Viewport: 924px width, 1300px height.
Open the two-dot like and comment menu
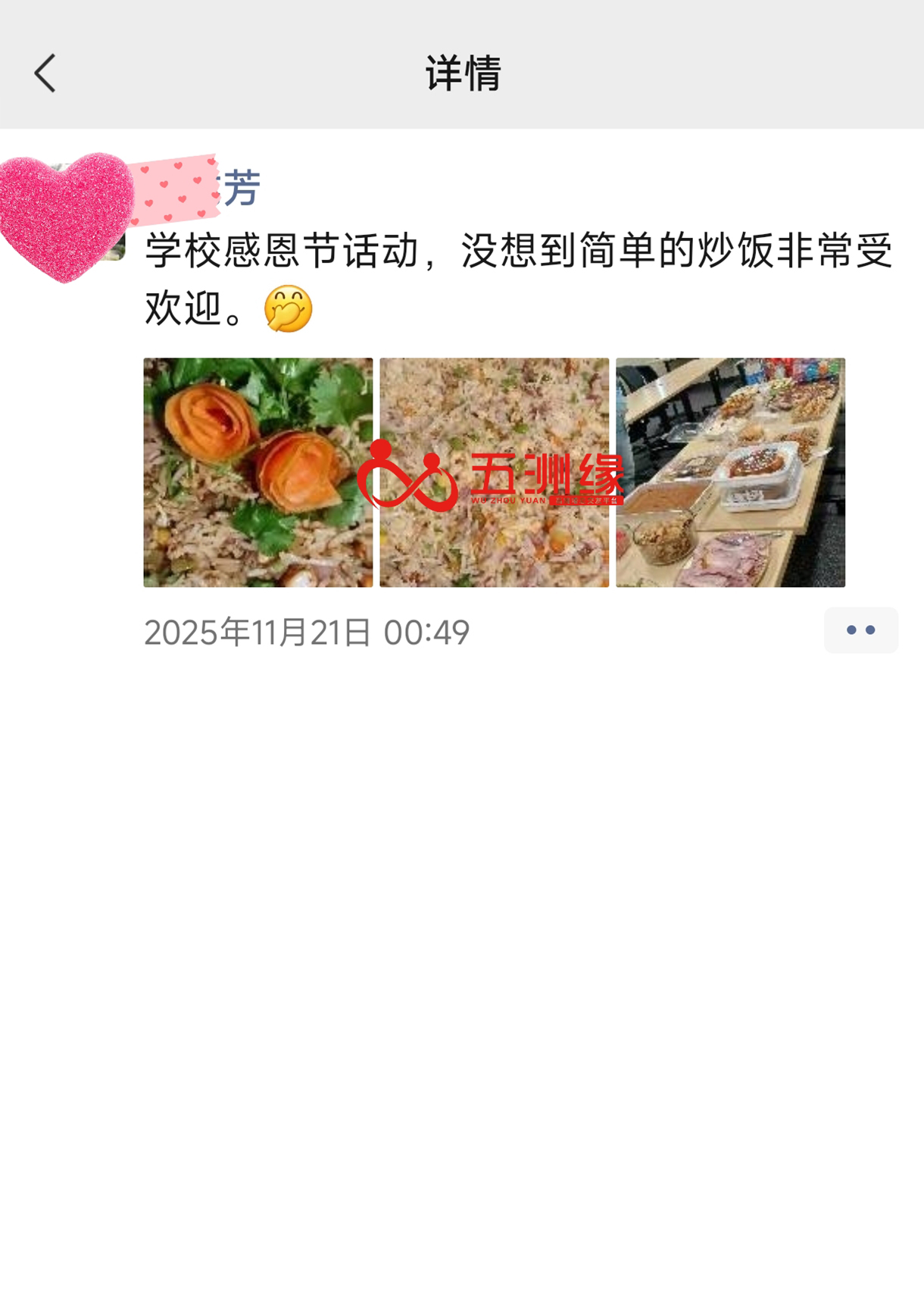[860, 630]
